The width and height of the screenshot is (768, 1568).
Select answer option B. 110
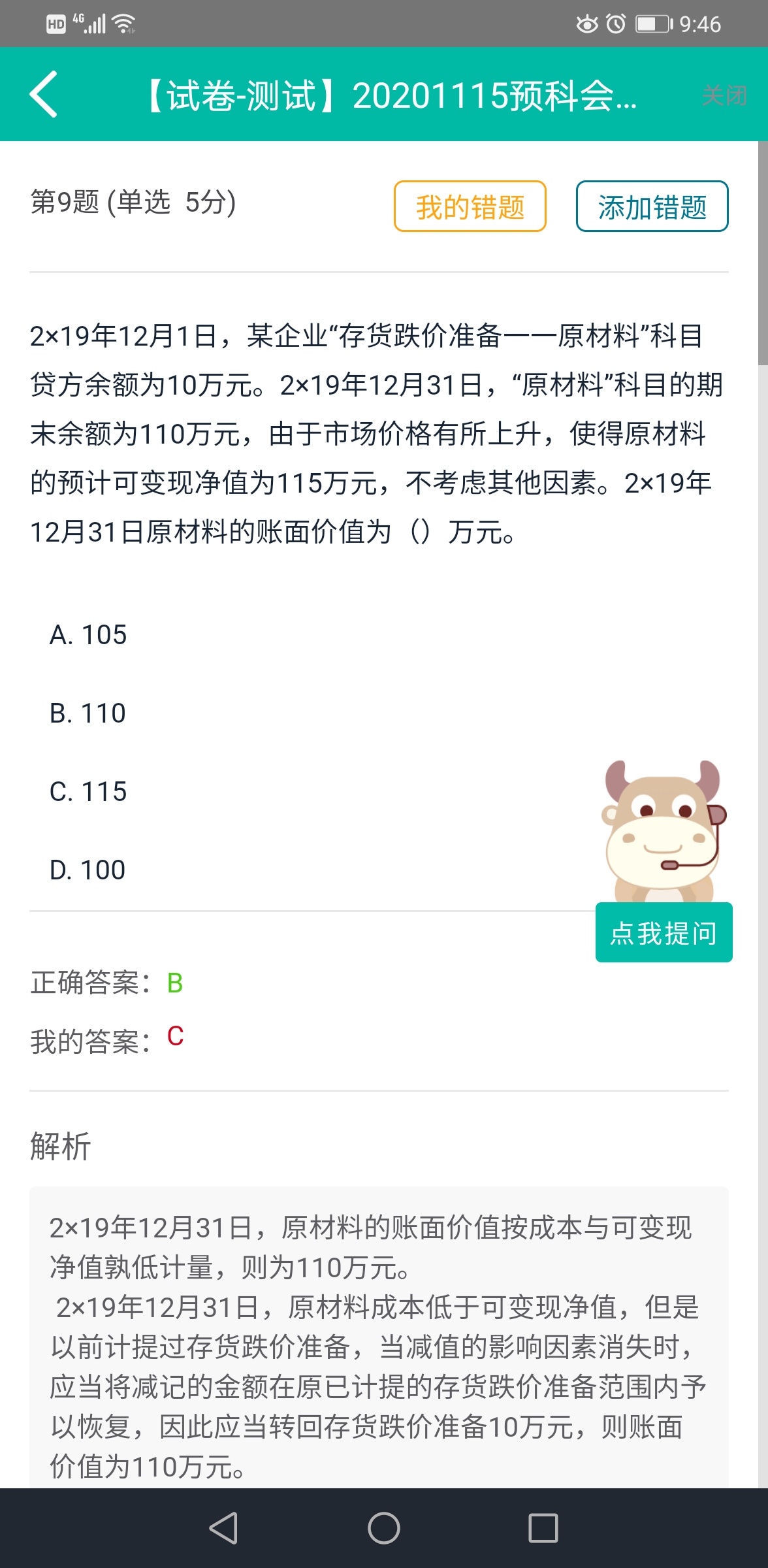[88, 713]
